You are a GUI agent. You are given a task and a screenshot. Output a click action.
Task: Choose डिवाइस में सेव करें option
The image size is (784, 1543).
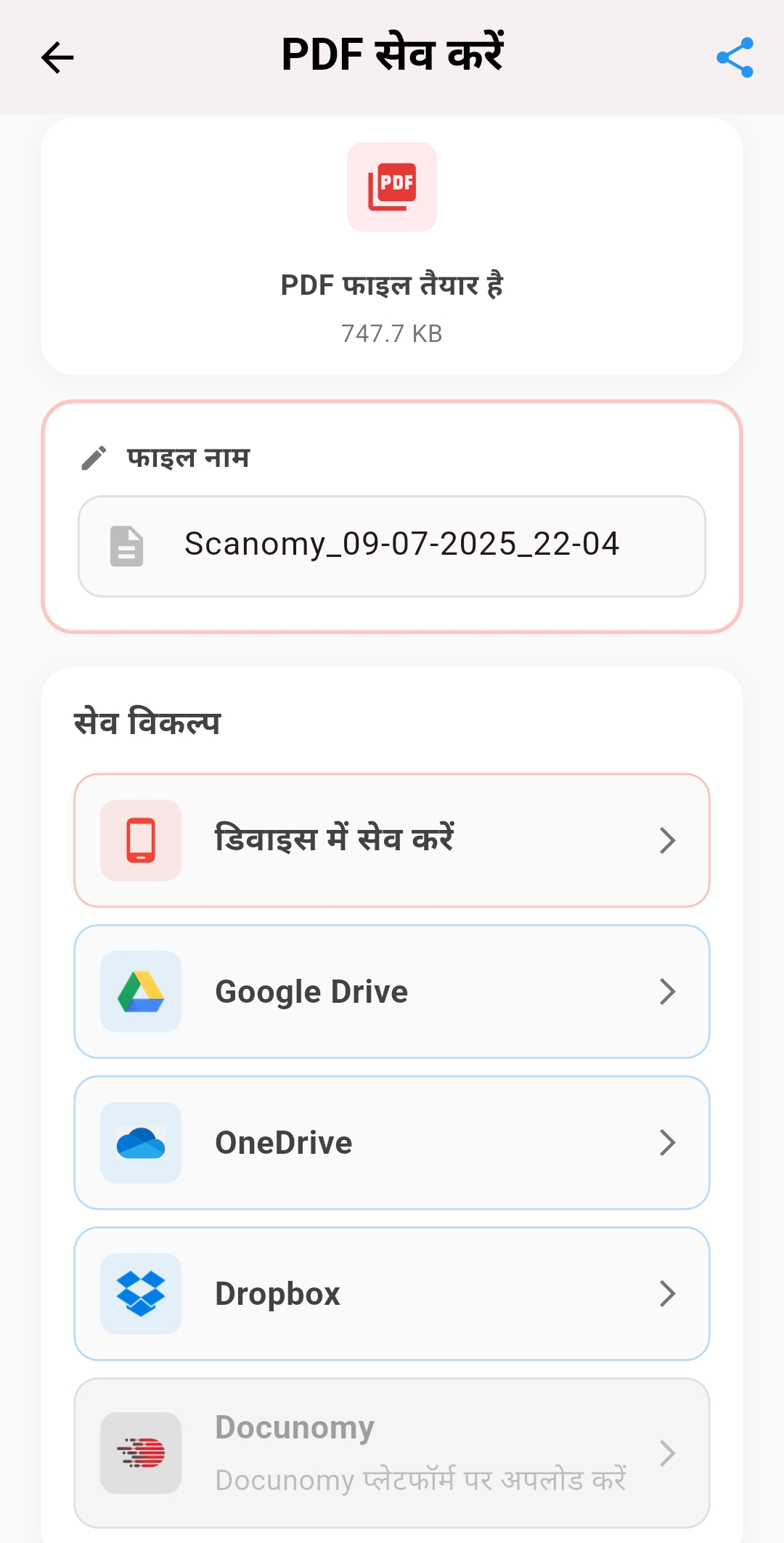[392, 840]
